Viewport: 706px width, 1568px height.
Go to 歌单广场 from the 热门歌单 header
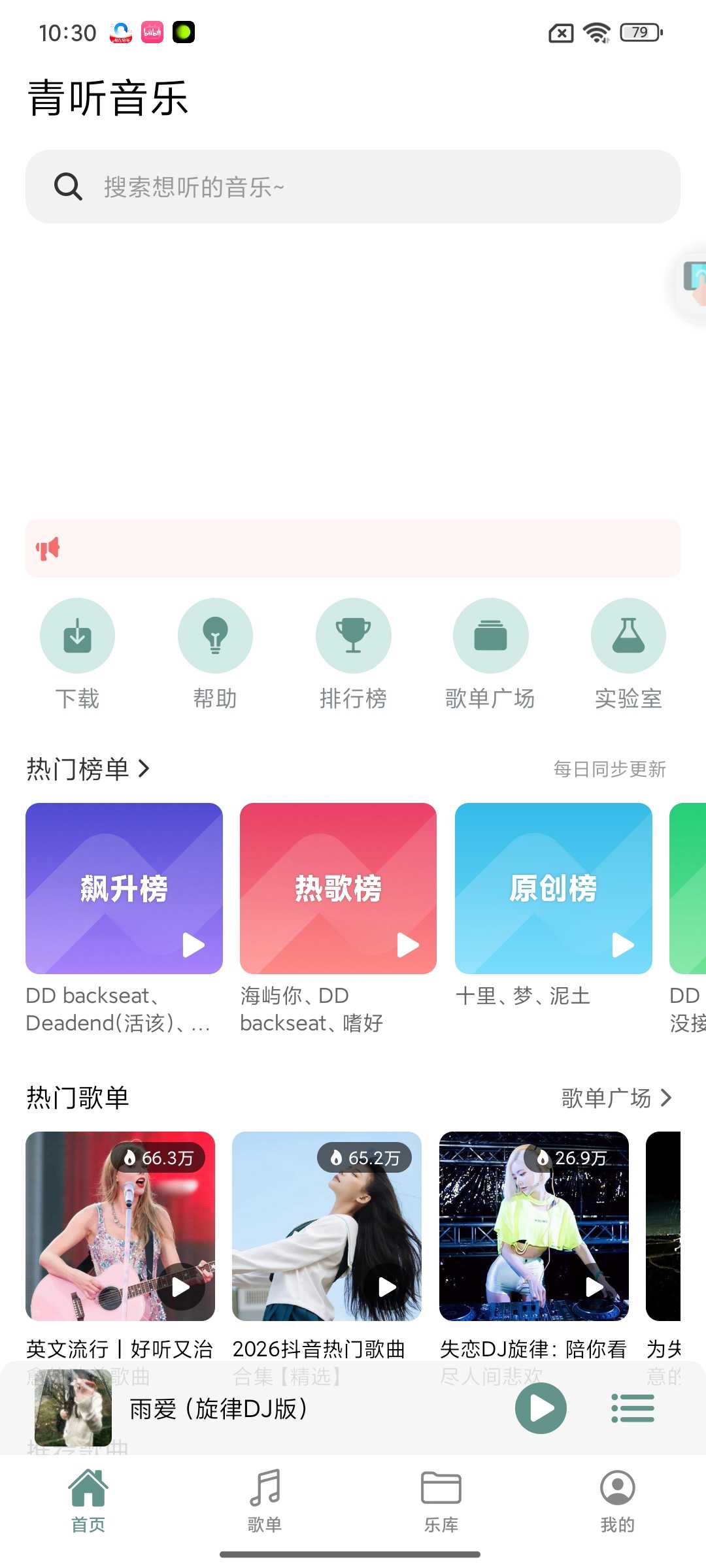click(616, 1098)
